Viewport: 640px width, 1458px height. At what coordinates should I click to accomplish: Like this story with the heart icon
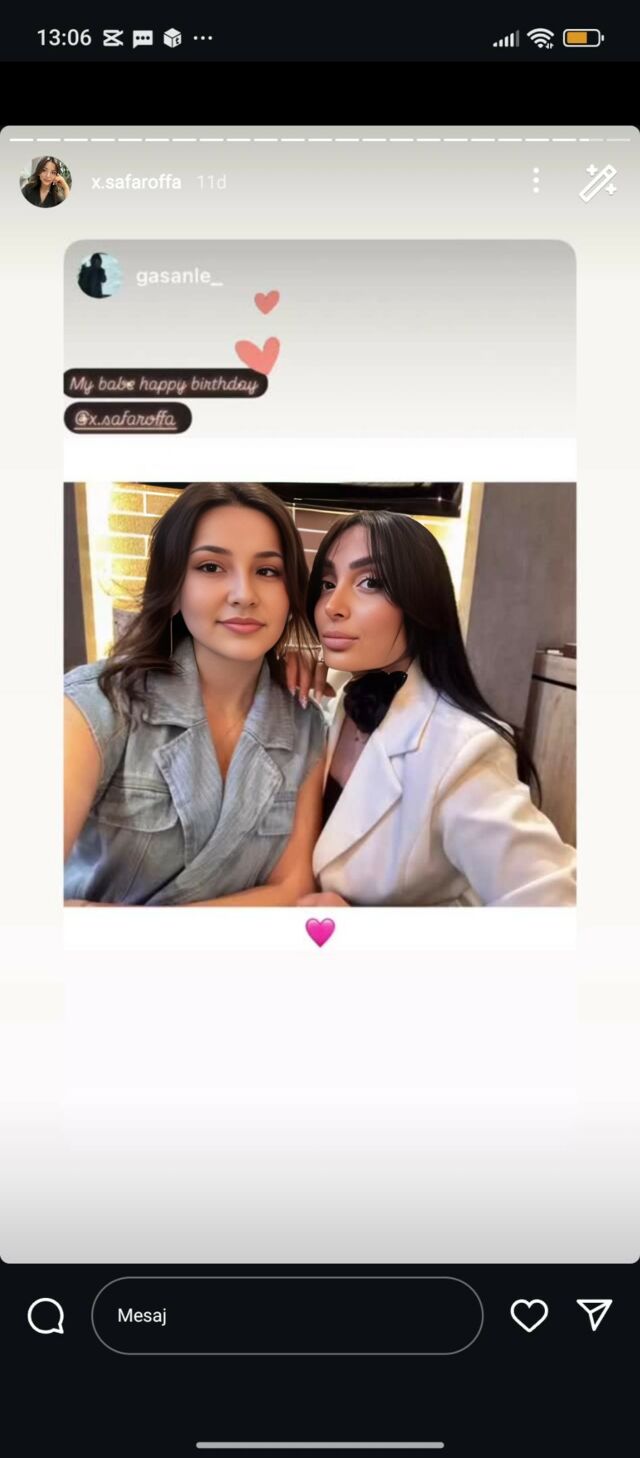(x=529, y=1315)
